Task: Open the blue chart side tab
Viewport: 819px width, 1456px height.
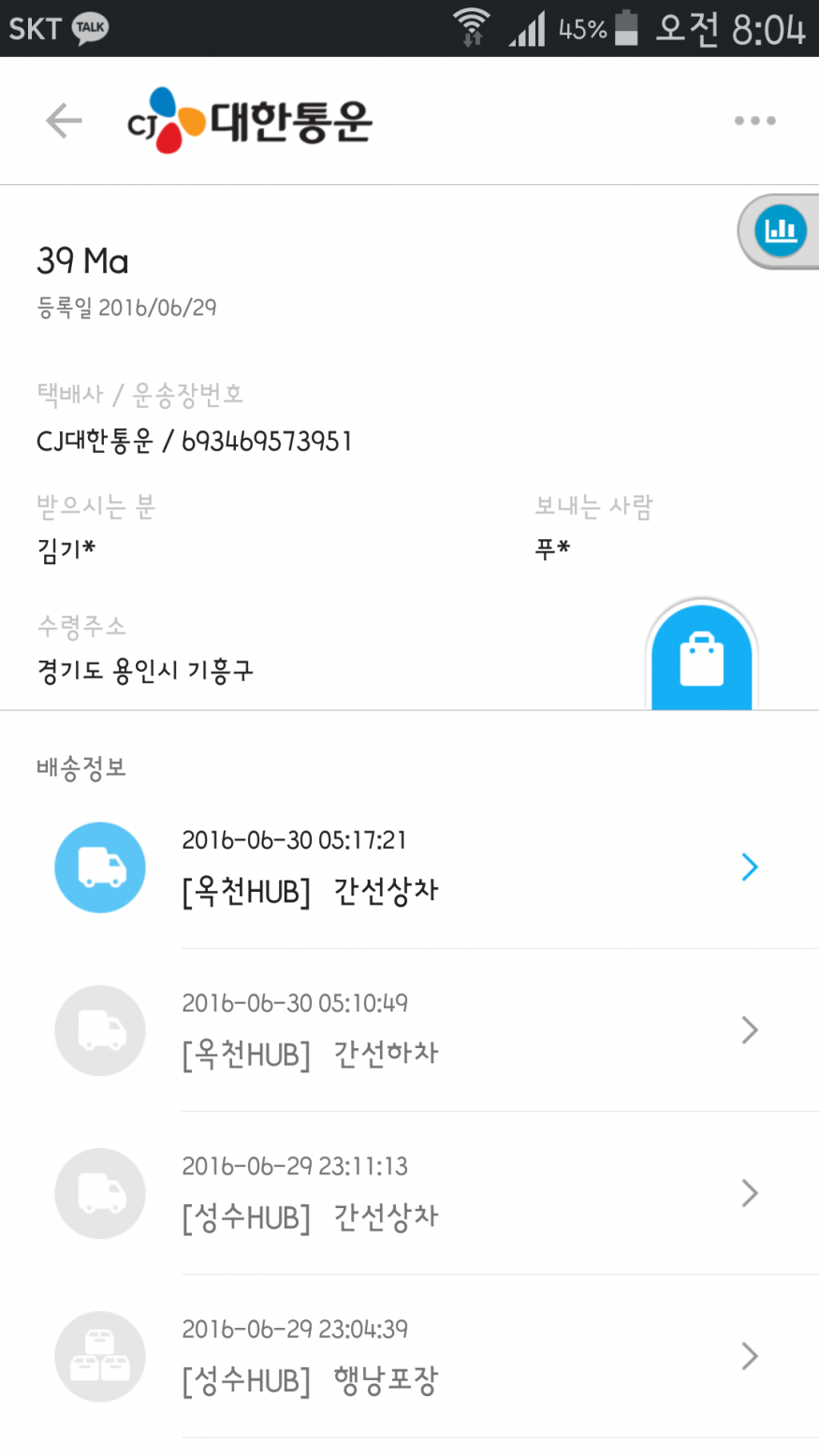Action: (x=780, y=230)
